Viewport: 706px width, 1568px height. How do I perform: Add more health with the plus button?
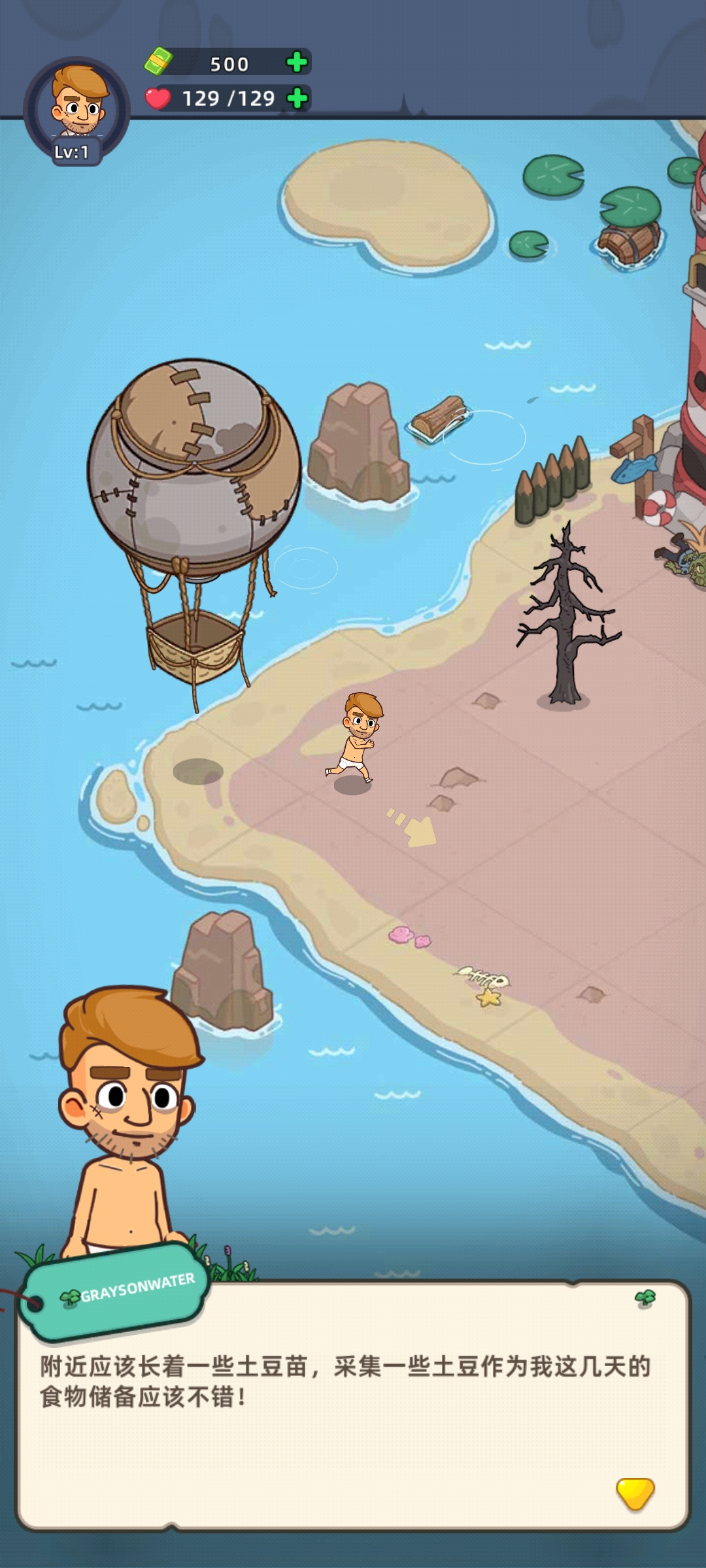click(297, 99)
